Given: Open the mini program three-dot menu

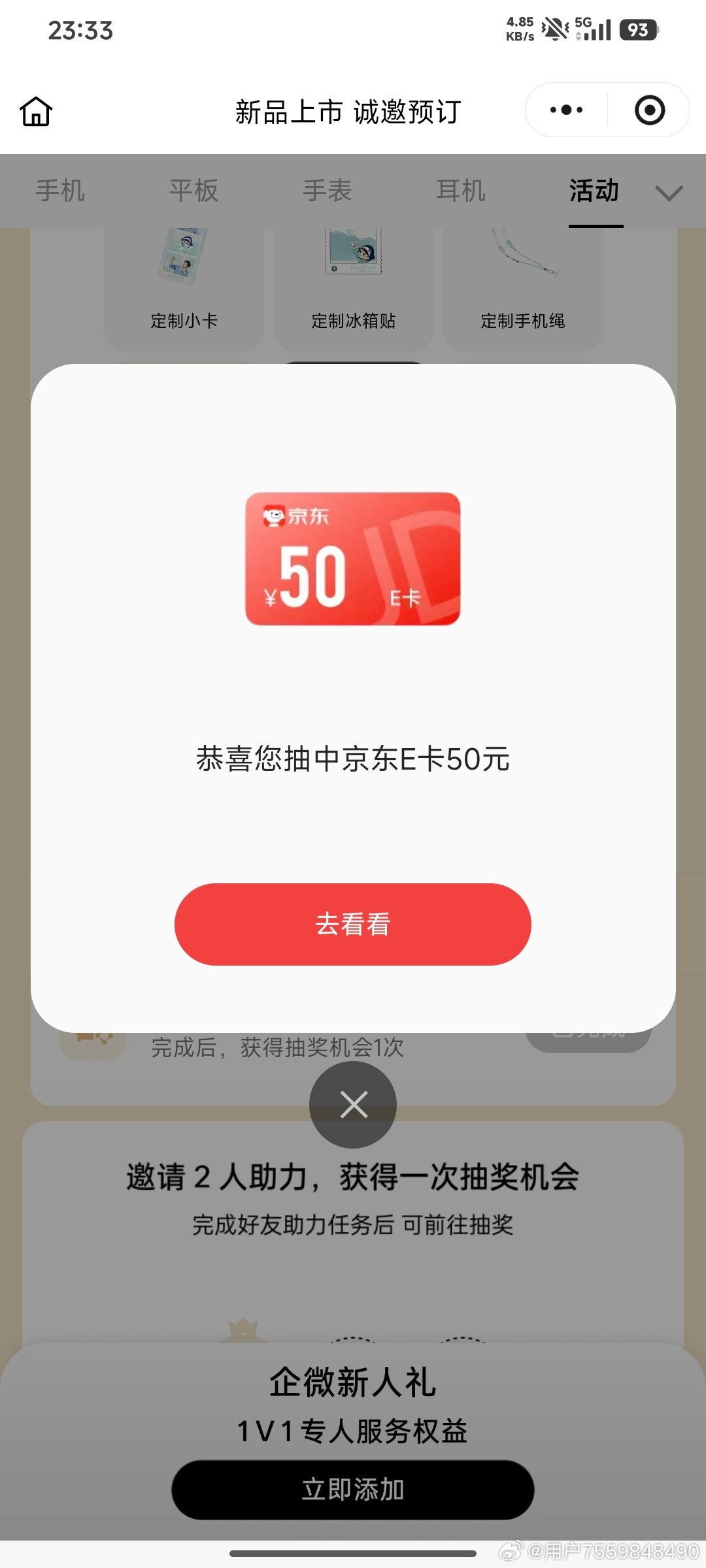Looking at the screenshot, I should [566, 110].
